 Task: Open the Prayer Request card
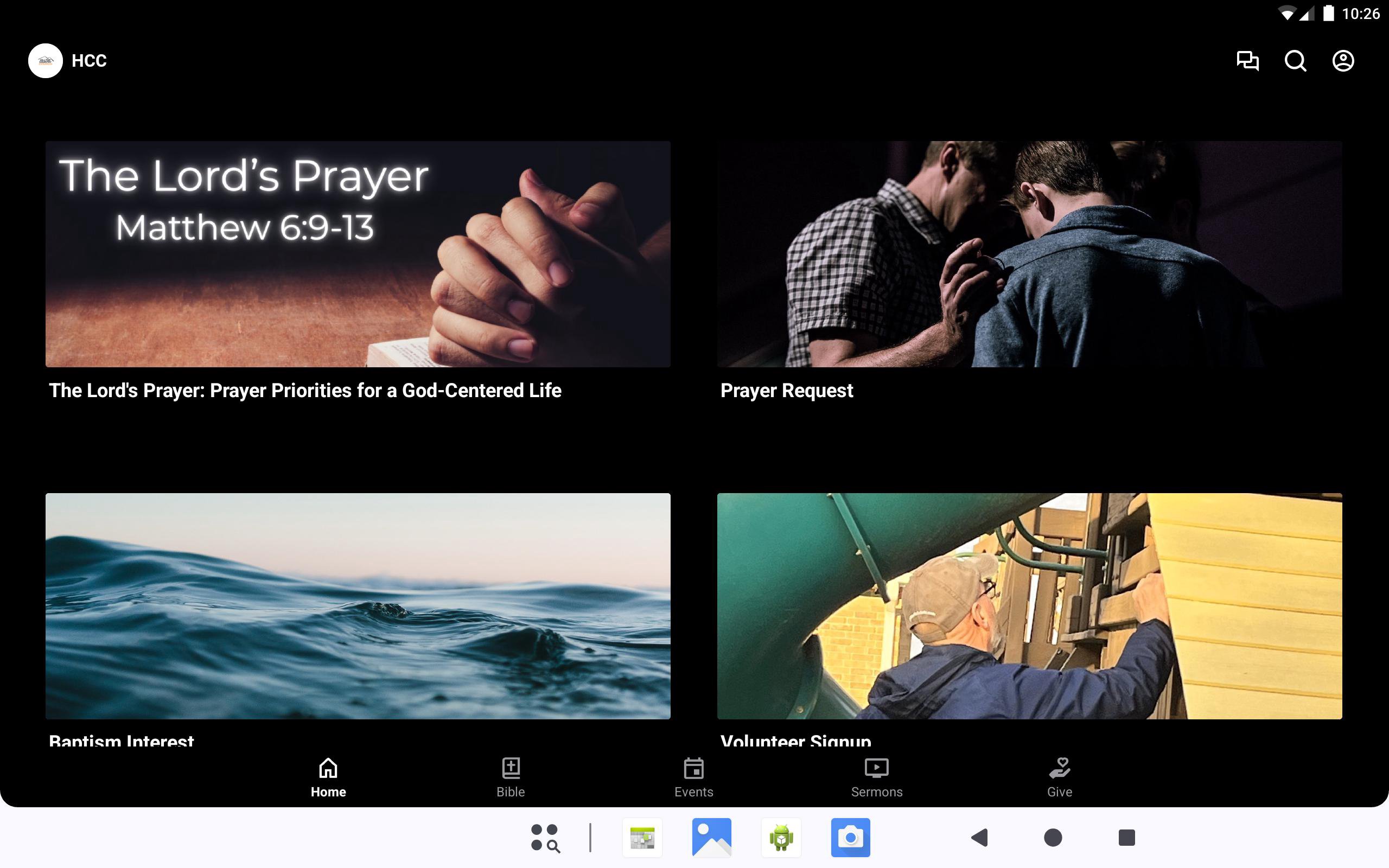click(x=1029, y=254)
